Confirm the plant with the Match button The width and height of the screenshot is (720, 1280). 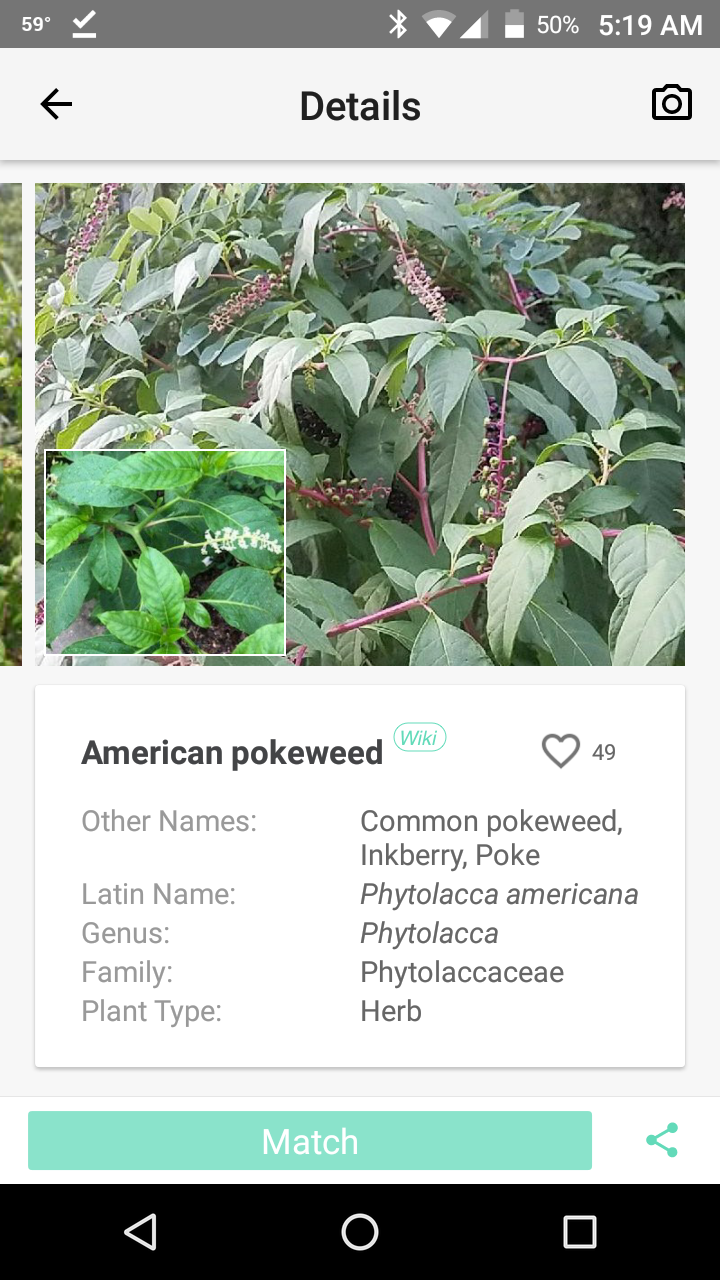point(310,1141)
